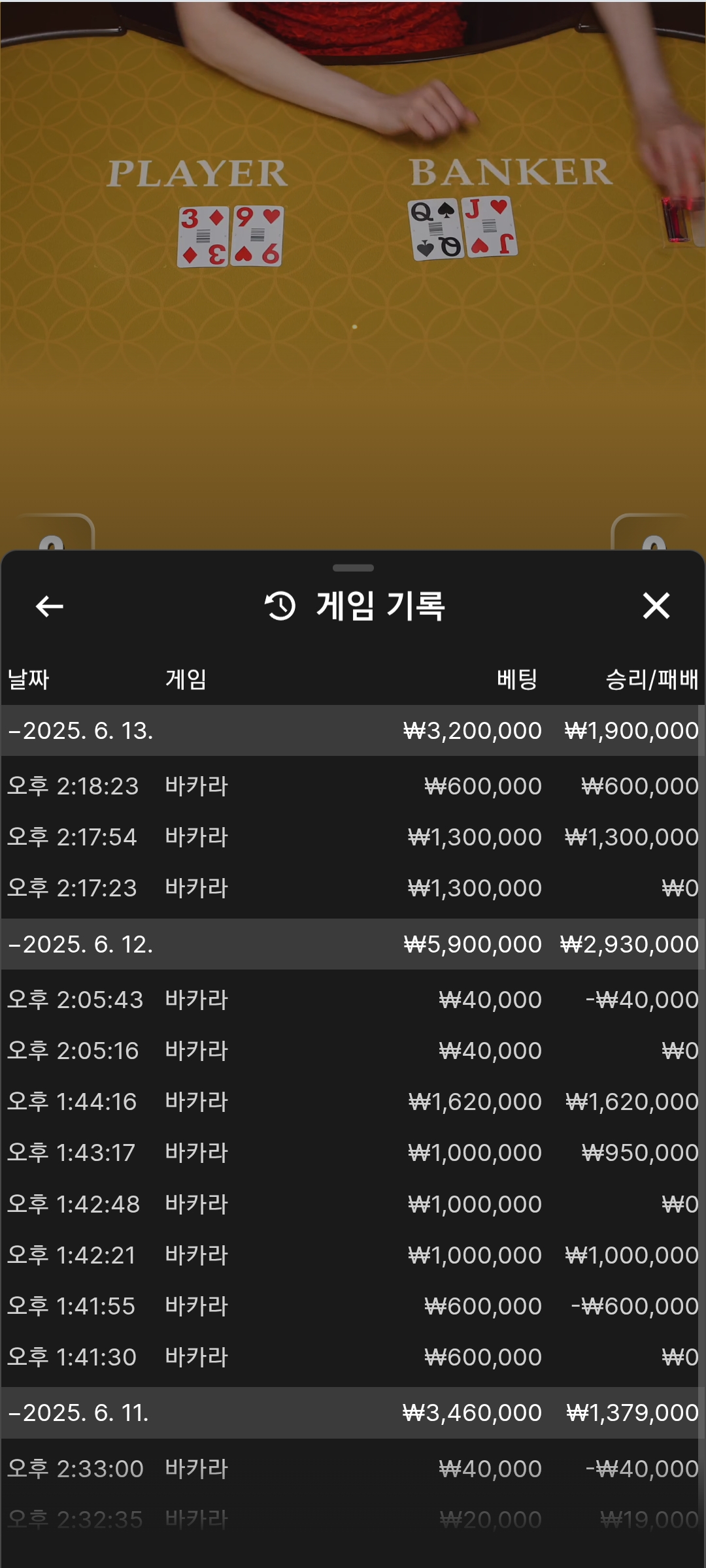706x1568 pixels.
Task: Open the 오후 2:33:00 바카라 record
Action: coord(353,1469)
